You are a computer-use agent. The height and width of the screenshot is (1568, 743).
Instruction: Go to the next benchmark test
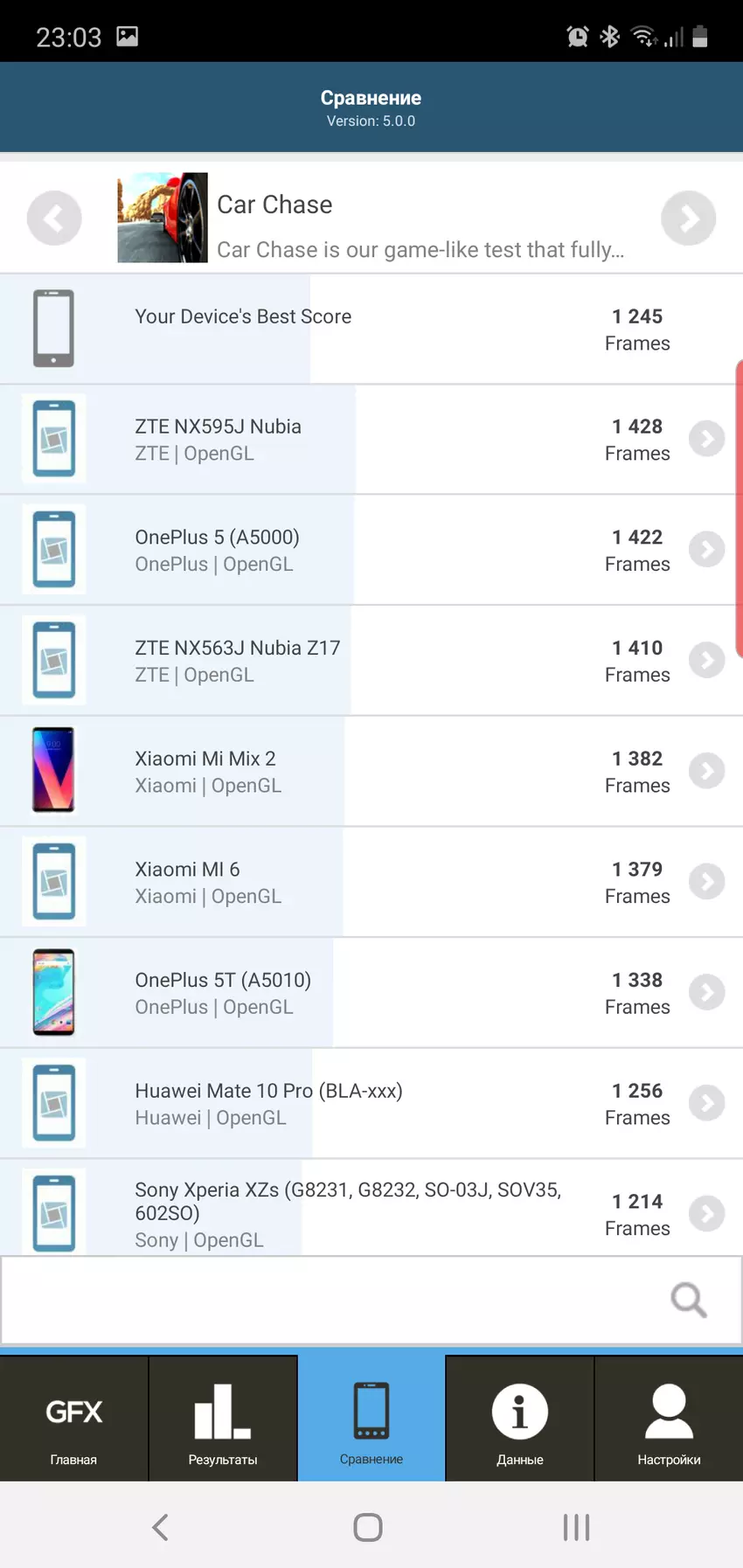pos(688,218)
